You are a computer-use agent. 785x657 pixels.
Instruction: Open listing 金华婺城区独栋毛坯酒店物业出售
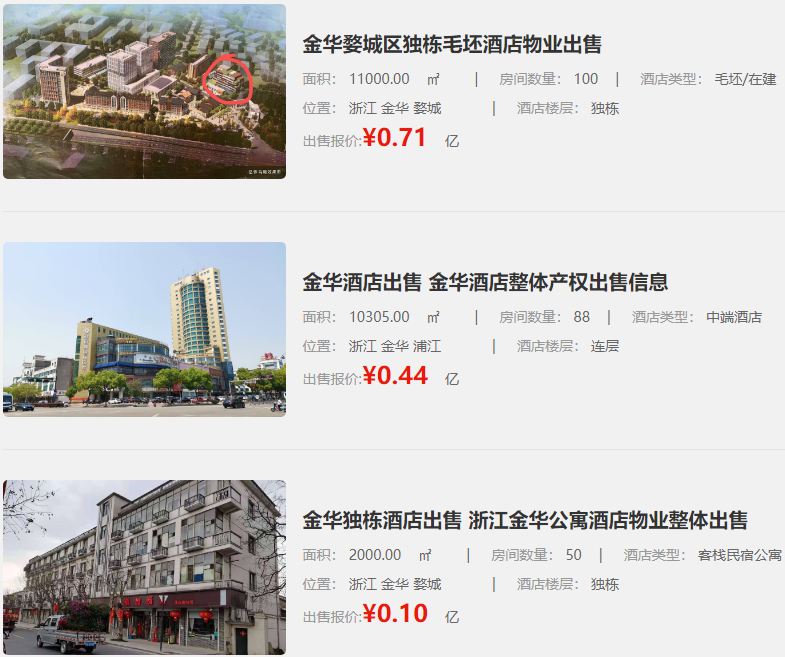tap(452, 44)
